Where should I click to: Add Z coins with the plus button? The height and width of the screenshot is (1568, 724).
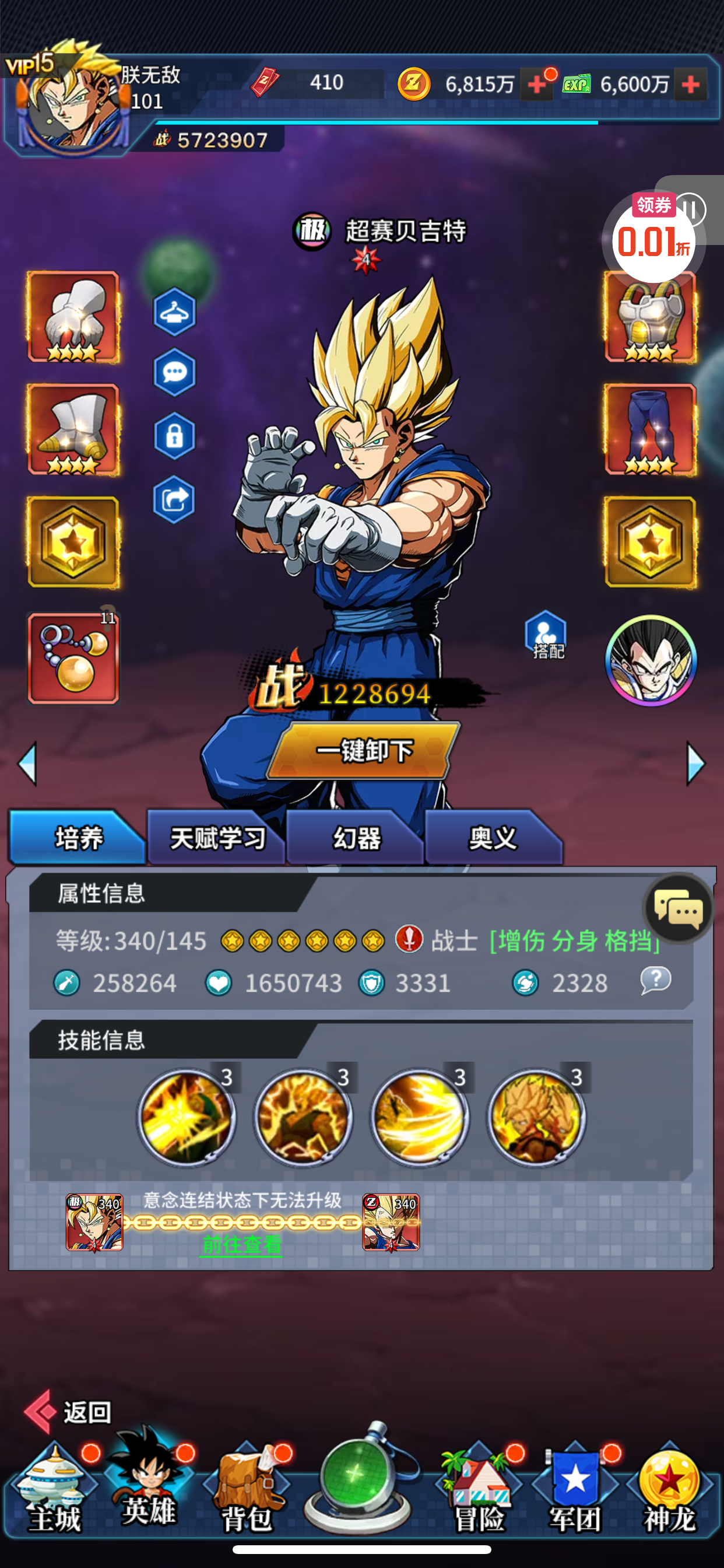click(x=537, y=85)
